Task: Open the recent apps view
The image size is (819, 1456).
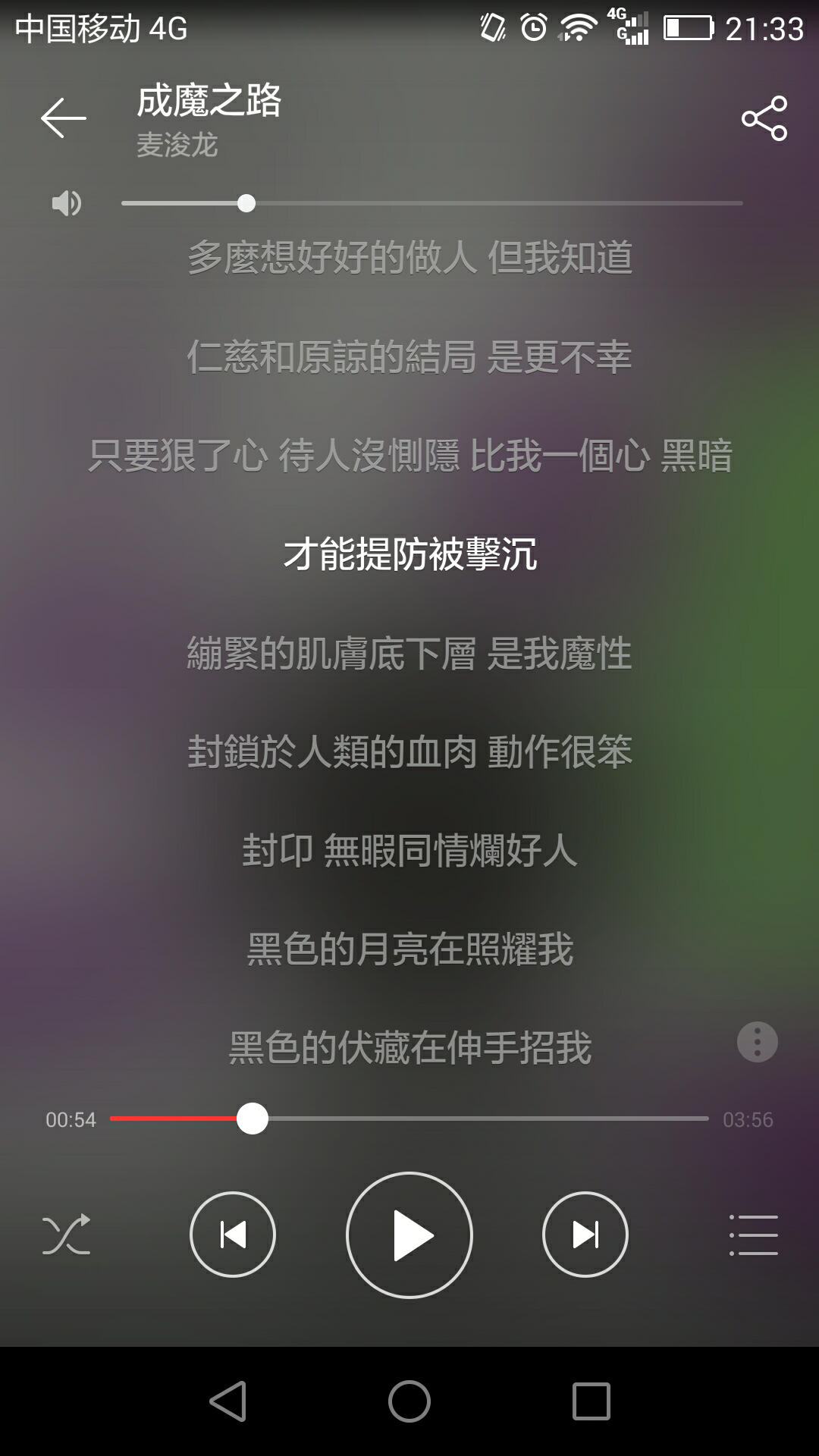Action: click(591, 1401)
